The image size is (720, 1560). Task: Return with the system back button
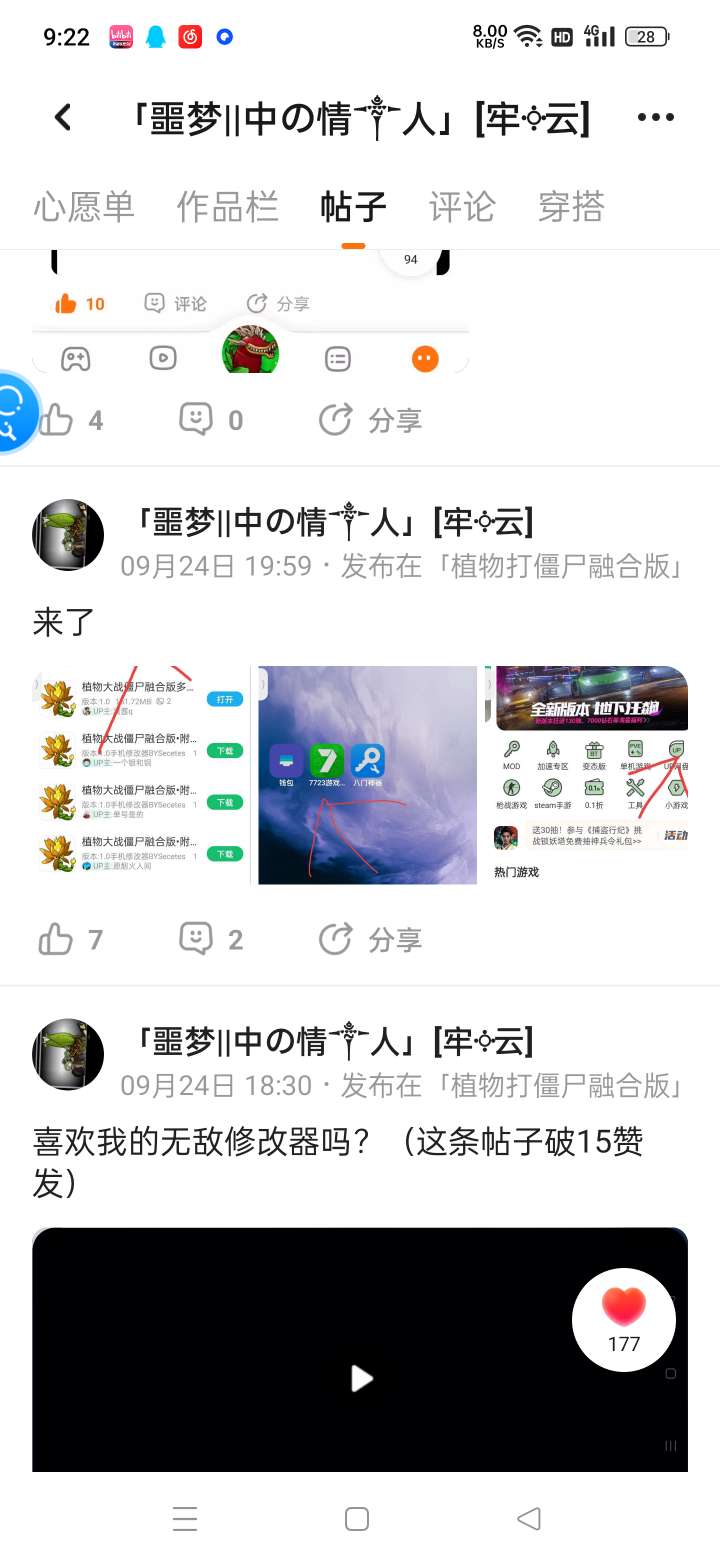coord(529,1519)
